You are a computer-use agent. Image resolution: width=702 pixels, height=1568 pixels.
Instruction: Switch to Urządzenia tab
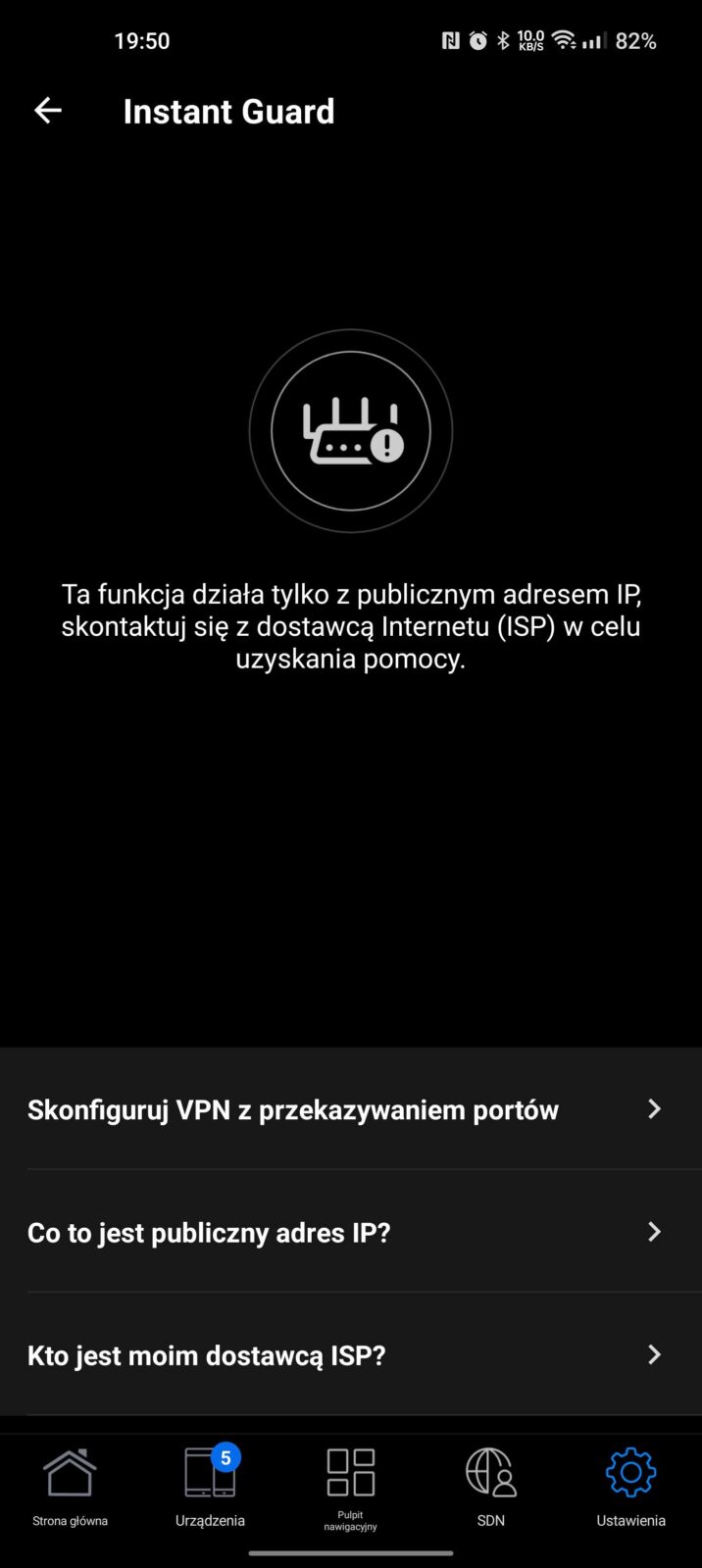coord(210,1488)
